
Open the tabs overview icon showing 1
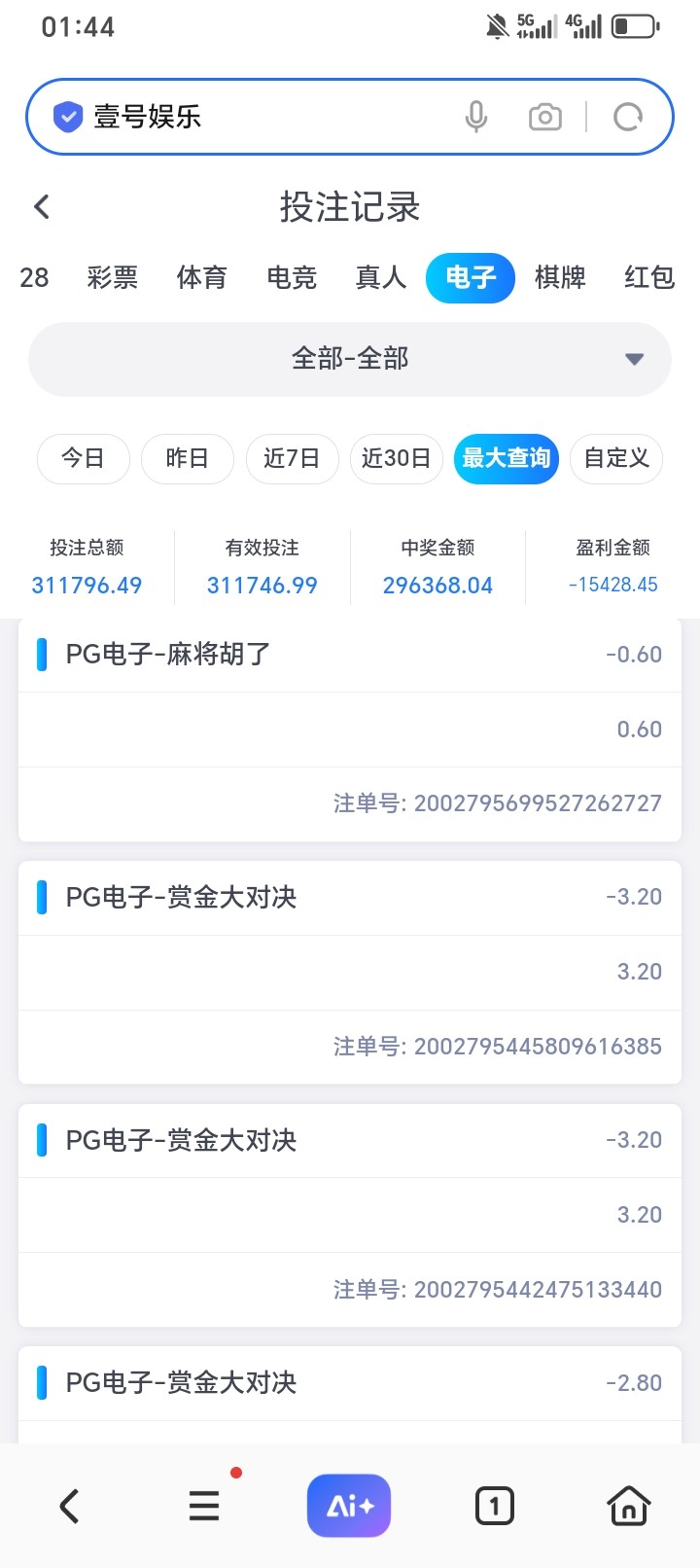pos(494,1505)
